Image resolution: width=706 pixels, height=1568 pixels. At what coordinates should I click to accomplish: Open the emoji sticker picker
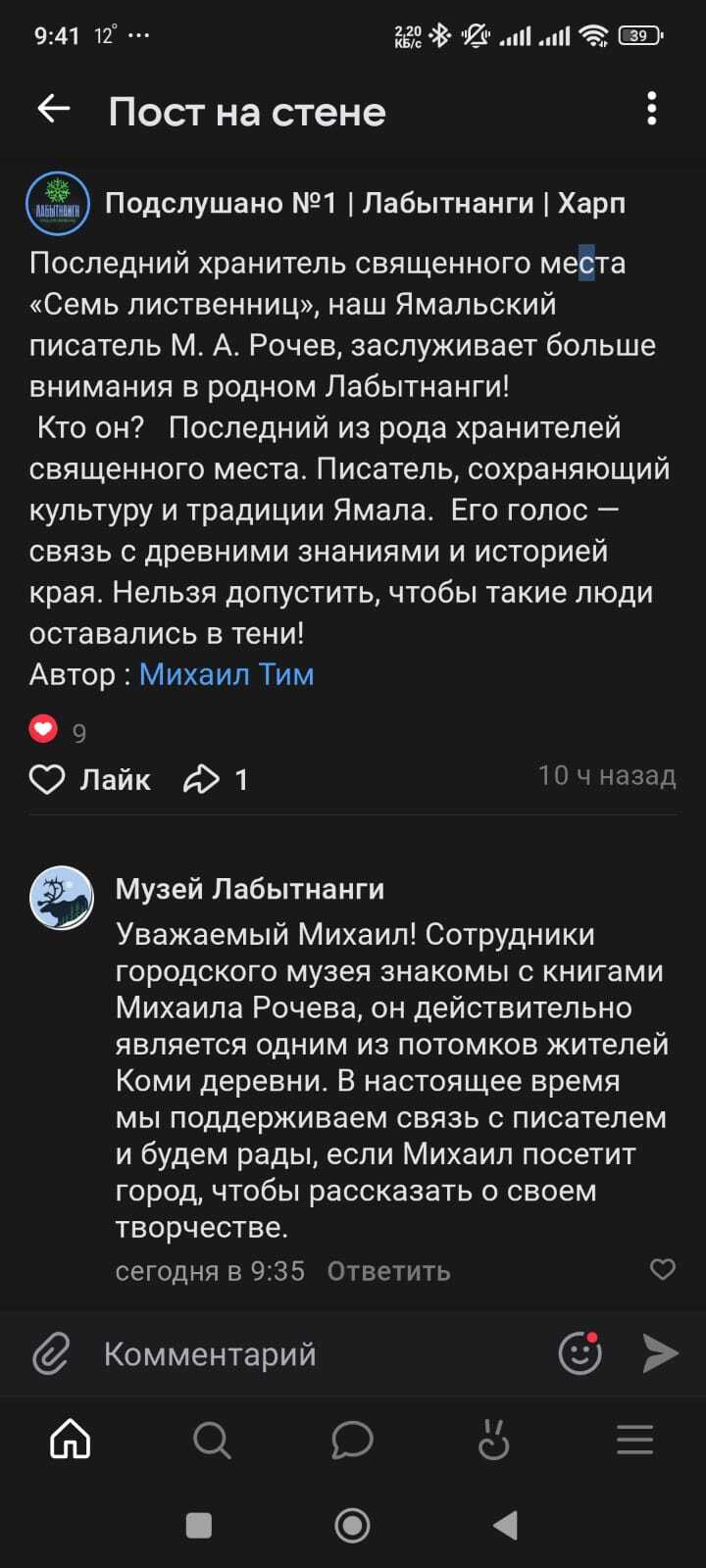click(580, 1353)
